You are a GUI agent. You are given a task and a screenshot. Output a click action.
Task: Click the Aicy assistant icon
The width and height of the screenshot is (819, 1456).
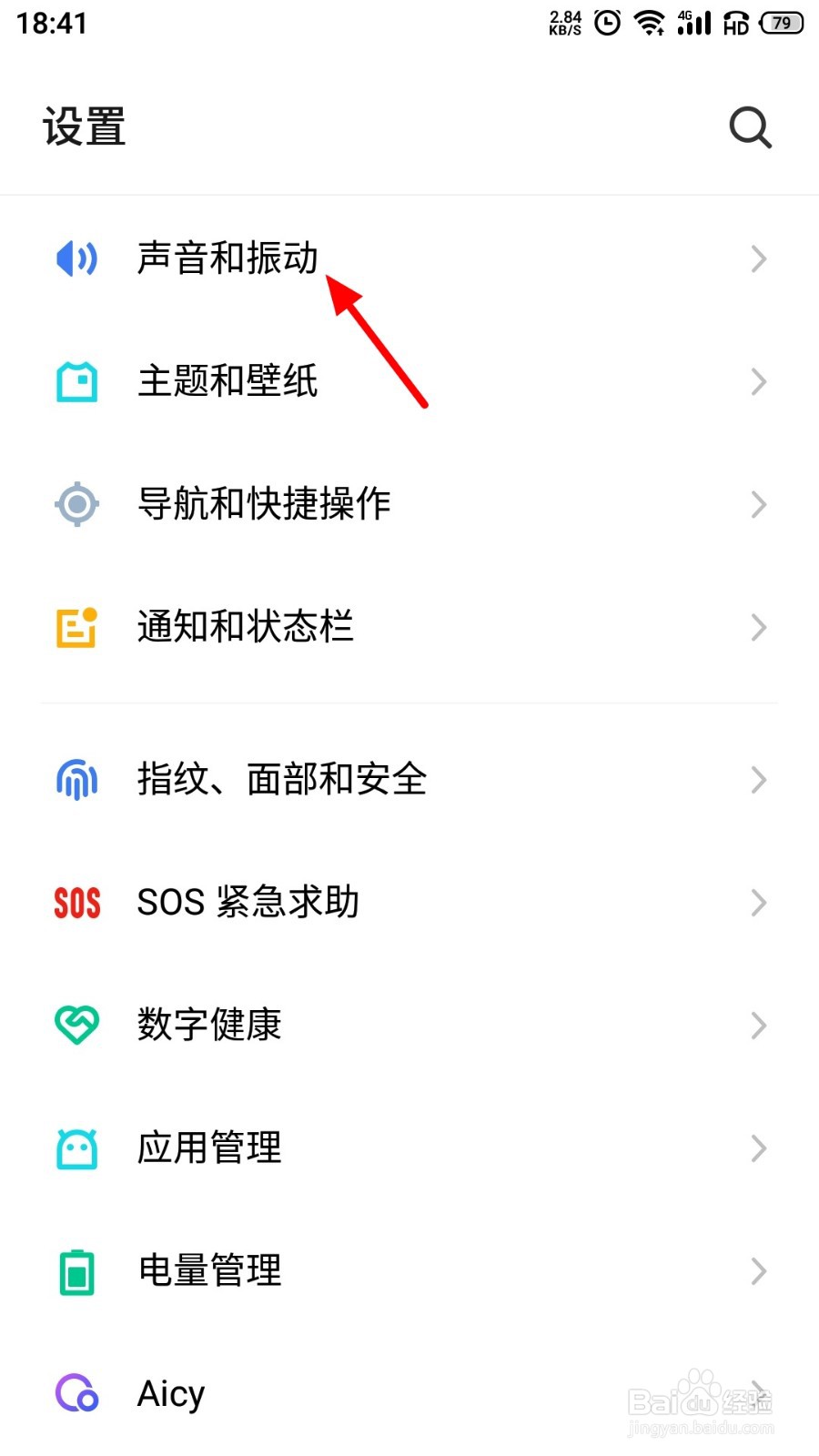(x=76, y=1393)
